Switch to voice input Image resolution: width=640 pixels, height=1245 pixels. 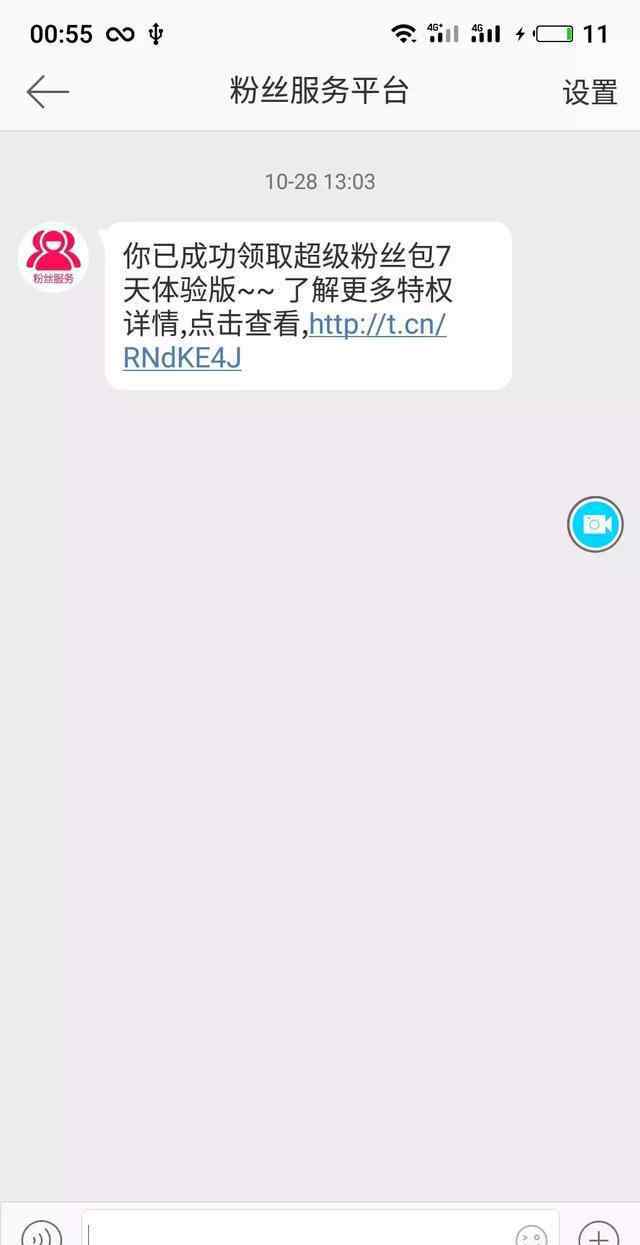pyautogui.click(x=42, y=1234)
